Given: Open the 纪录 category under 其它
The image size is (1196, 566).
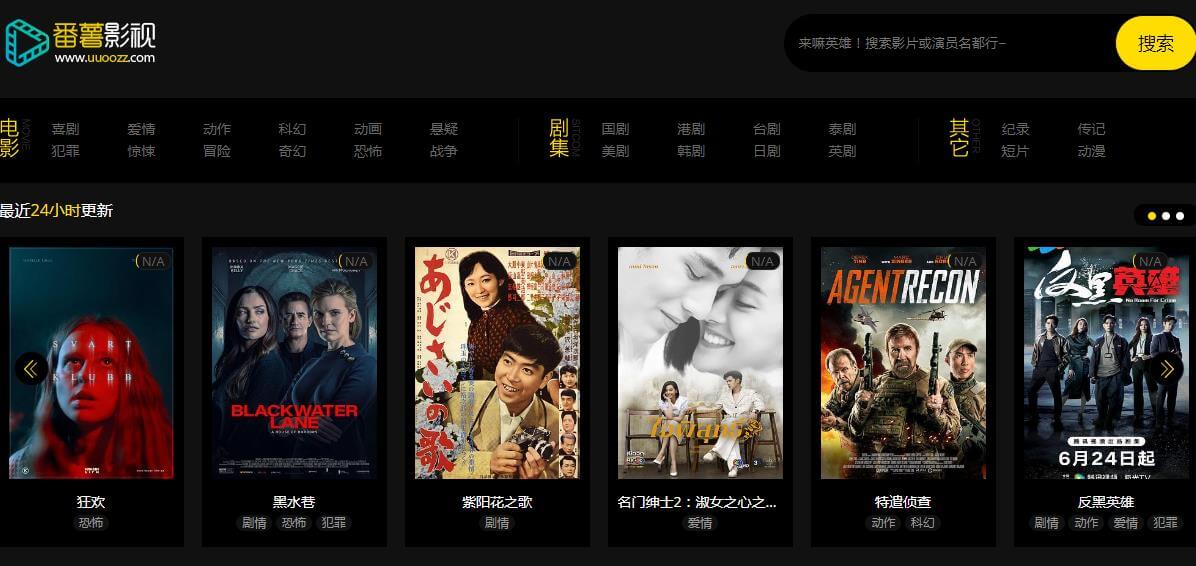Looking at the screenshot, I should coord(1015,129).
